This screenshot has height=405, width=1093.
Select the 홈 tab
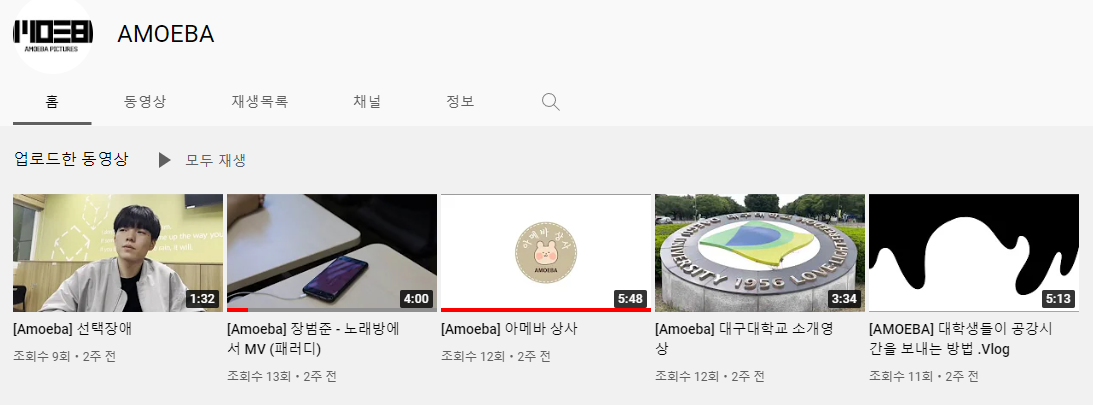[52, 102]
